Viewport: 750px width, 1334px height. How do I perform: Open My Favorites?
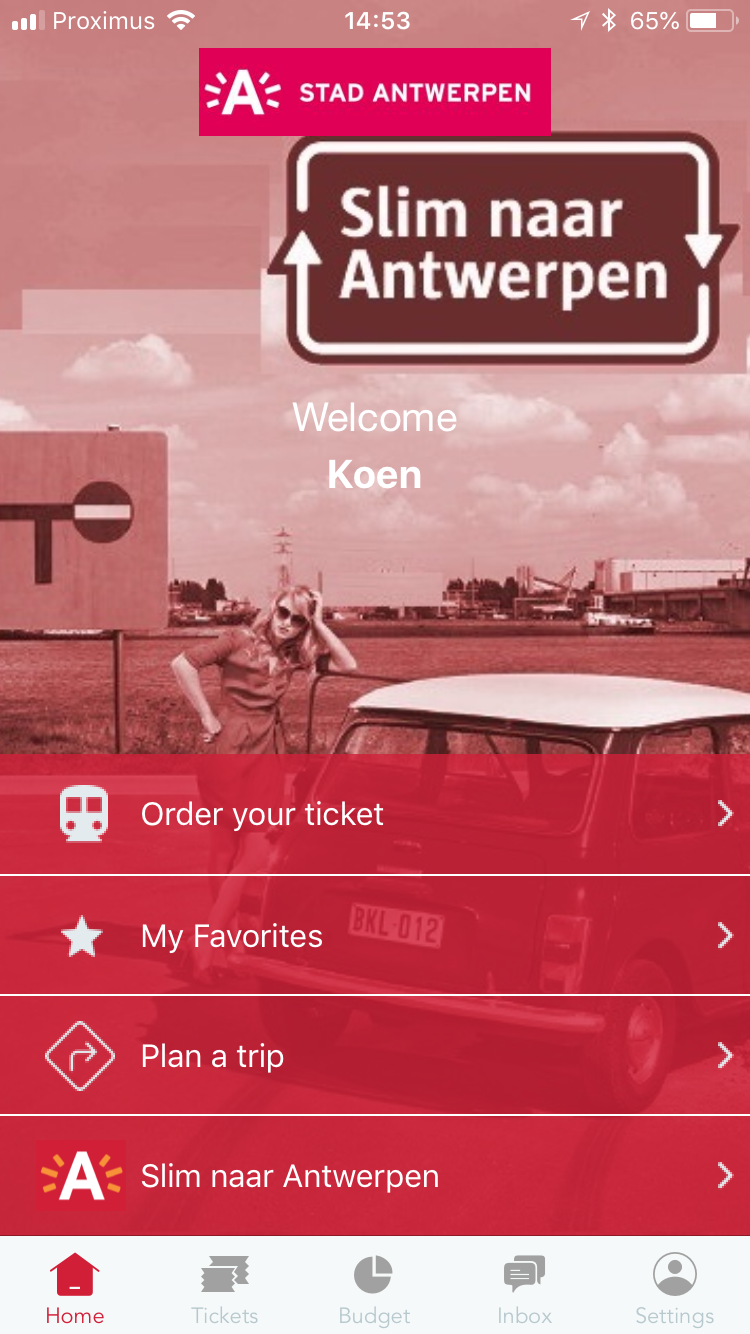[x=375, y=935]
